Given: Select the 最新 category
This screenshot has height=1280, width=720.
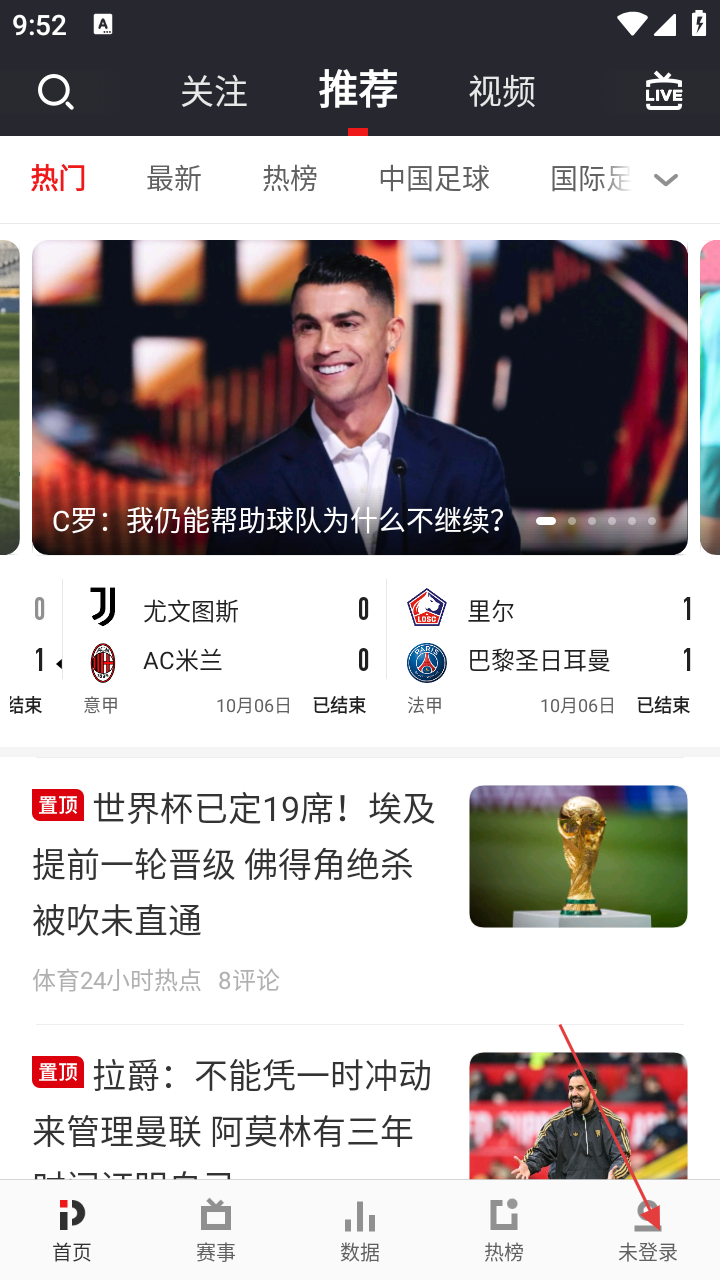Looking at the screenshot, I should 174,179.
